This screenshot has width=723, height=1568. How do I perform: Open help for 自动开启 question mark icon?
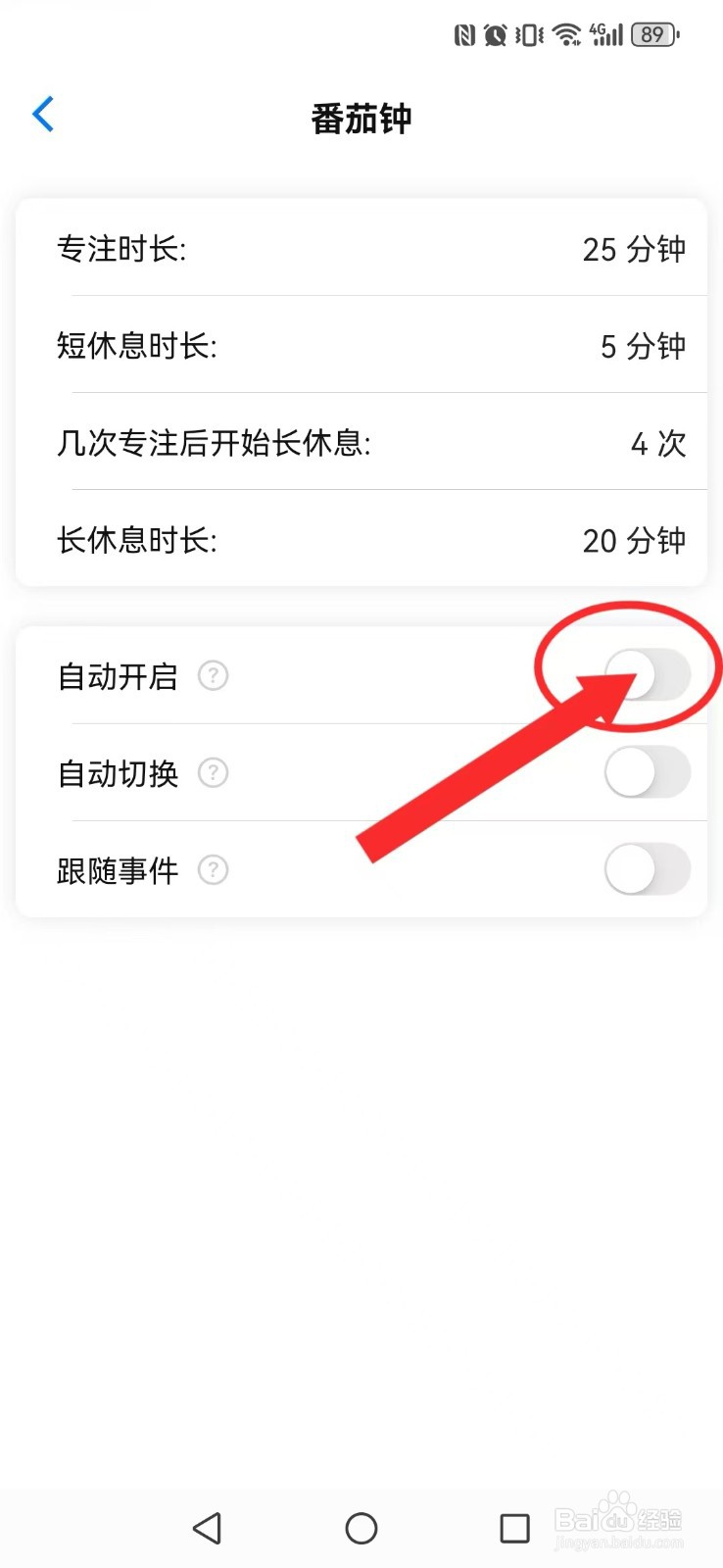click(213, 675)
